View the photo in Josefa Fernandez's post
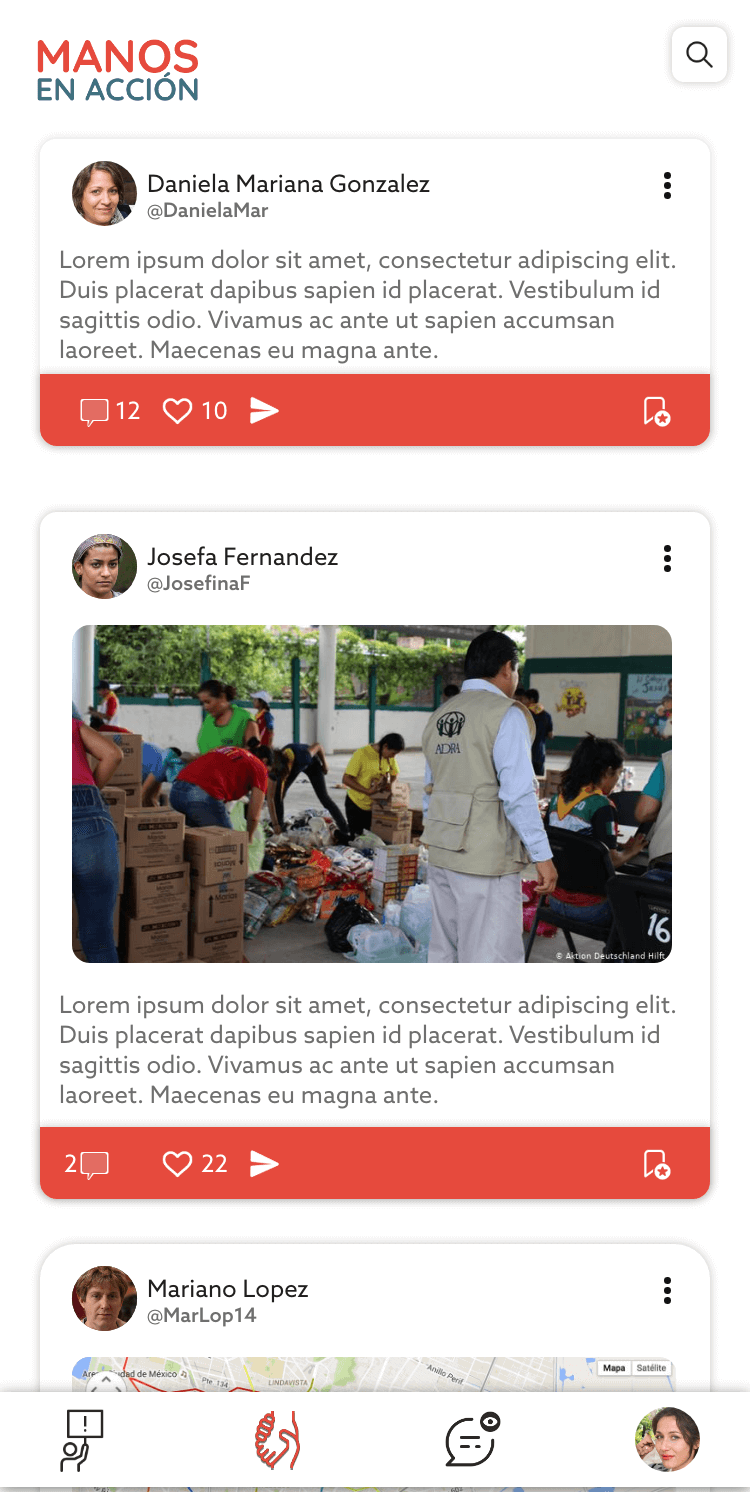Viewport: 750px width, 1492px height. 372,793
